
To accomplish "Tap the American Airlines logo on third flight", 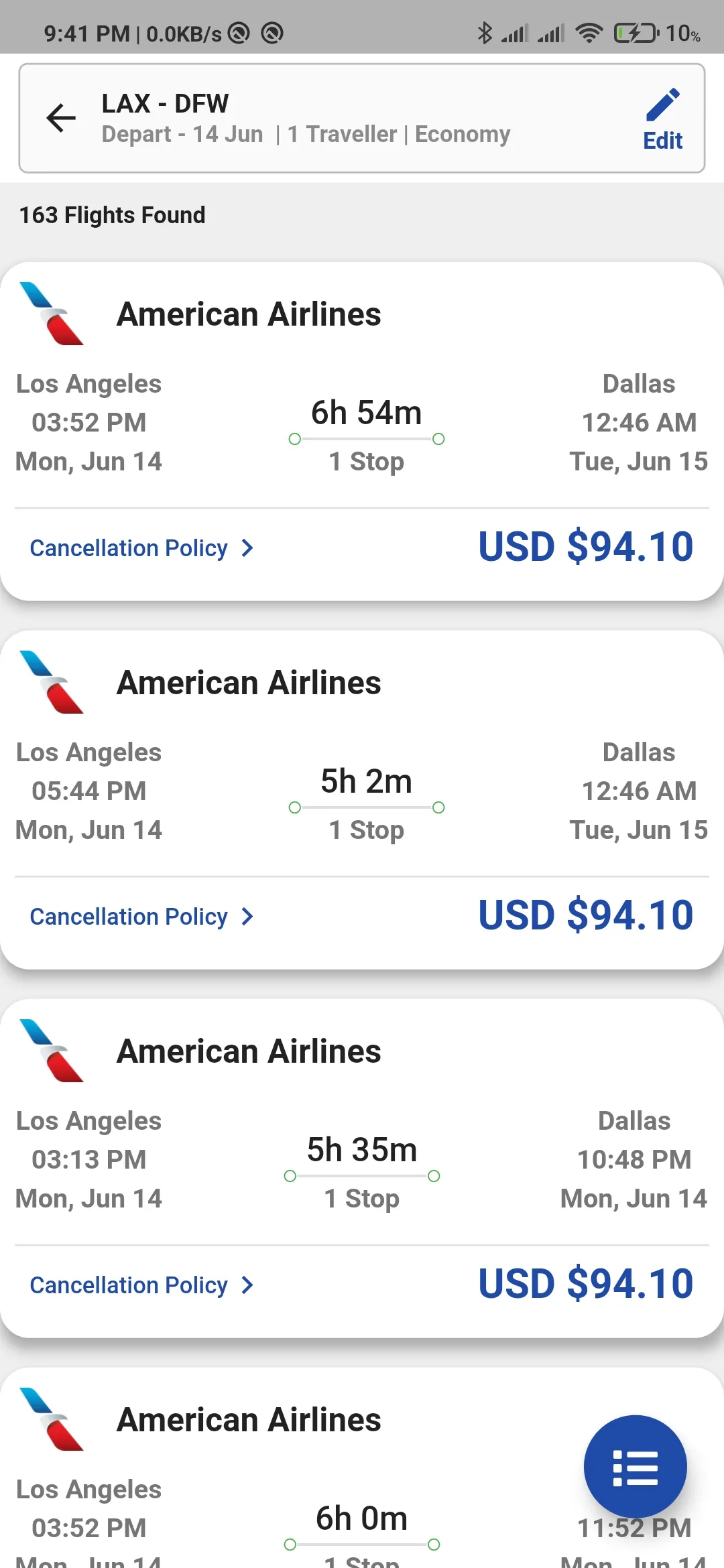I will coord(52,1050).
